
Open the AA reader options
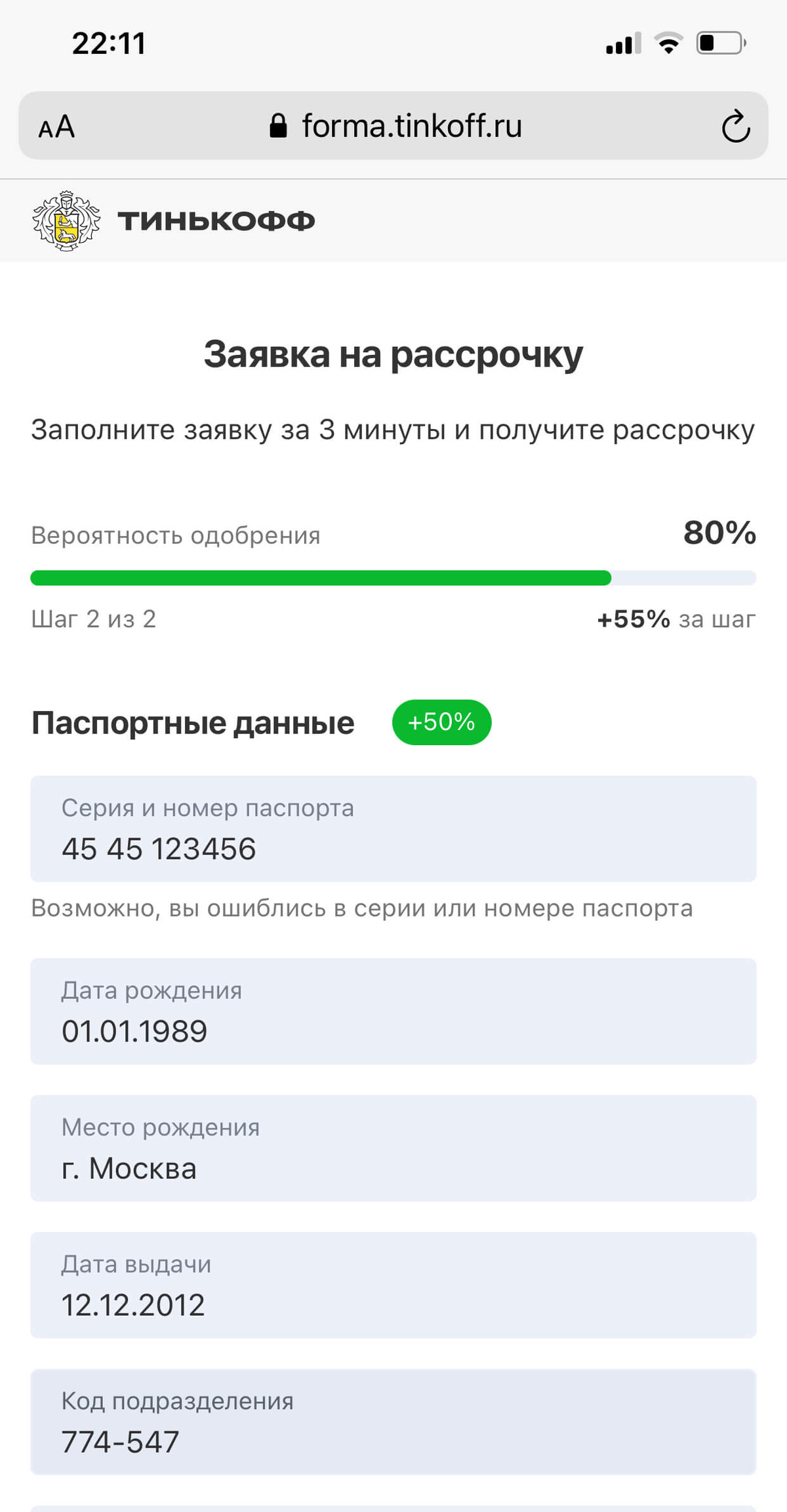pos(57,127)
